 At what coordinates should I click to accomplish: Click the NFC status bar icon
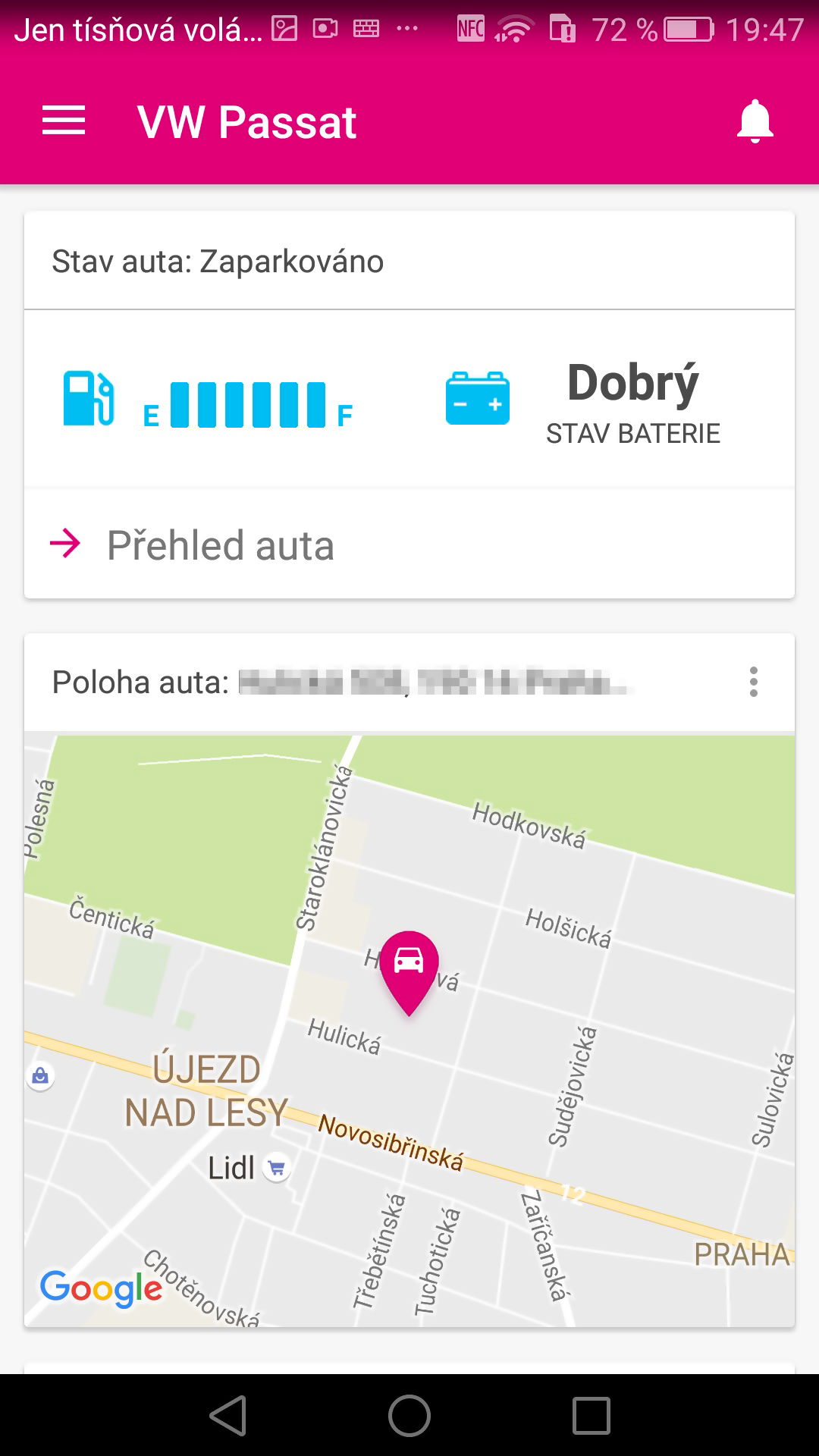coord(470,29)
